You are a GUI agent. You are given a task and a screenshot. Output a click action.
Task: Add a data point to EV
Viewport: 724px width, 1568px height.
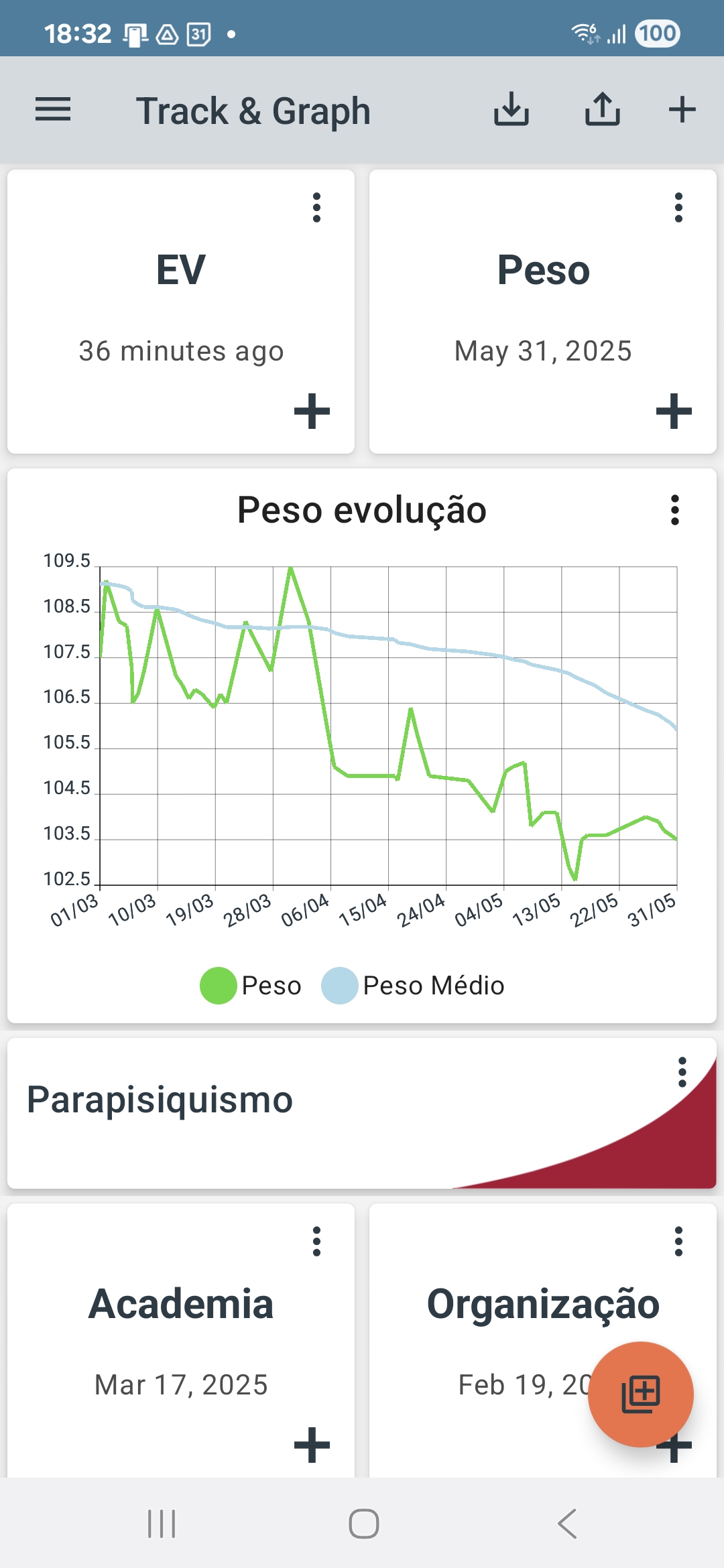(312, 411)
